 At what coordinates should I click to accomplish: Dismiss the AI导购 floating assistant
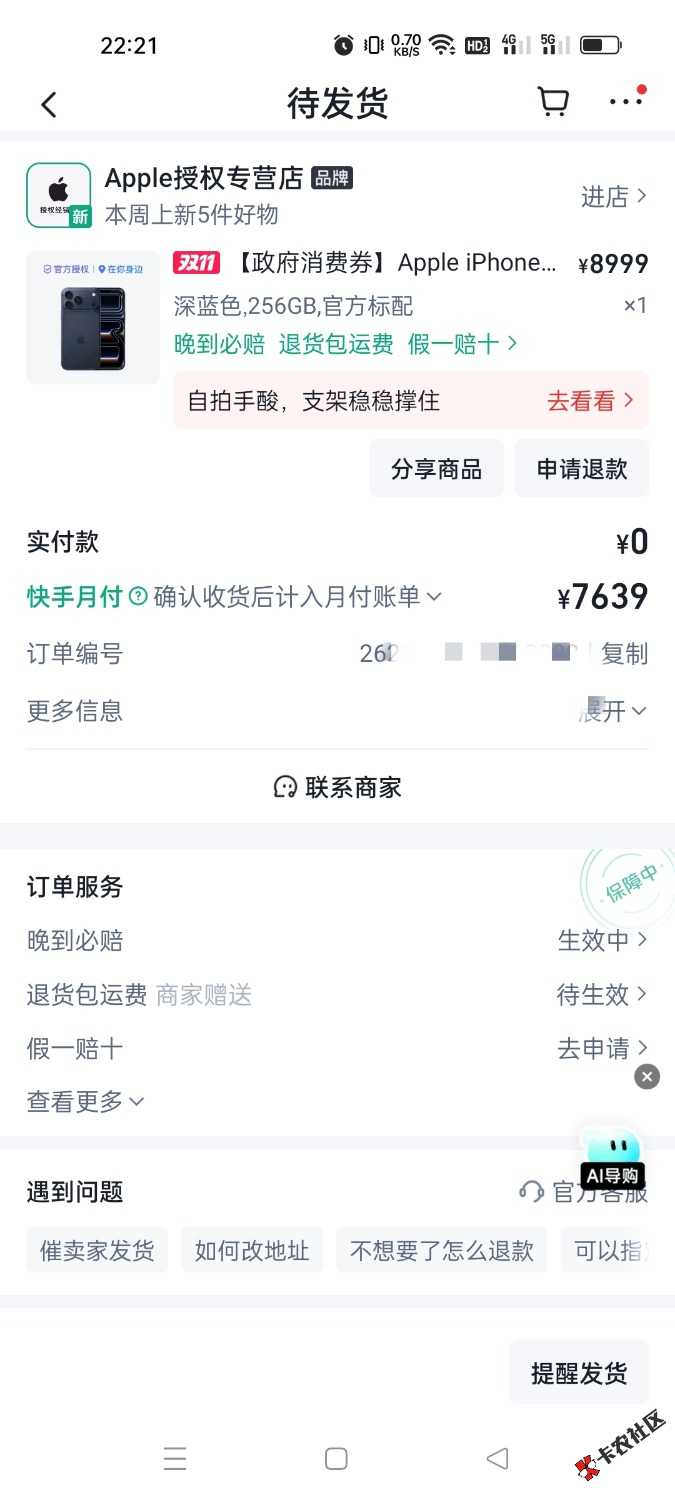(647, 1076)
